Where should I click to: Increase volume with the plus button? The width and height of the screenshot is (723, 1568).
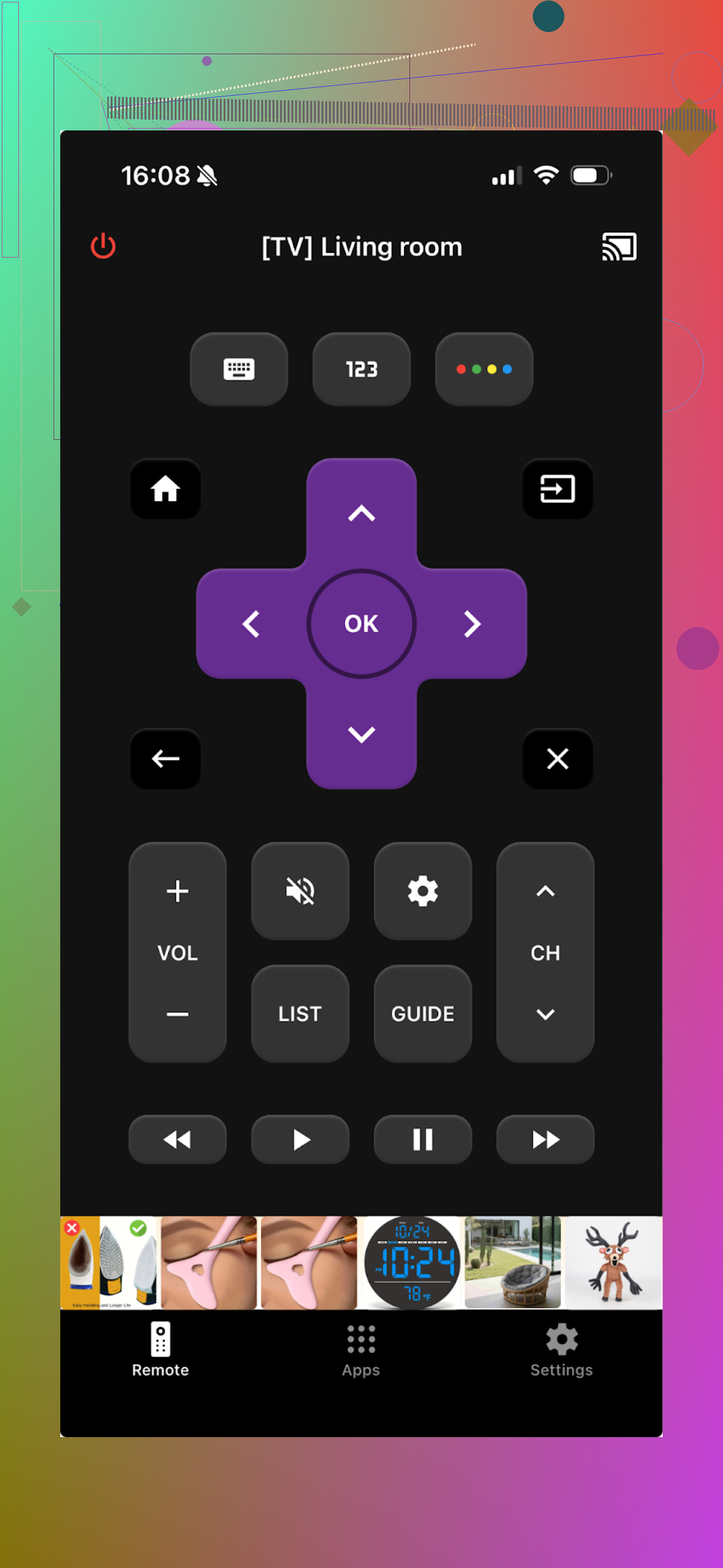click(177, 891)
